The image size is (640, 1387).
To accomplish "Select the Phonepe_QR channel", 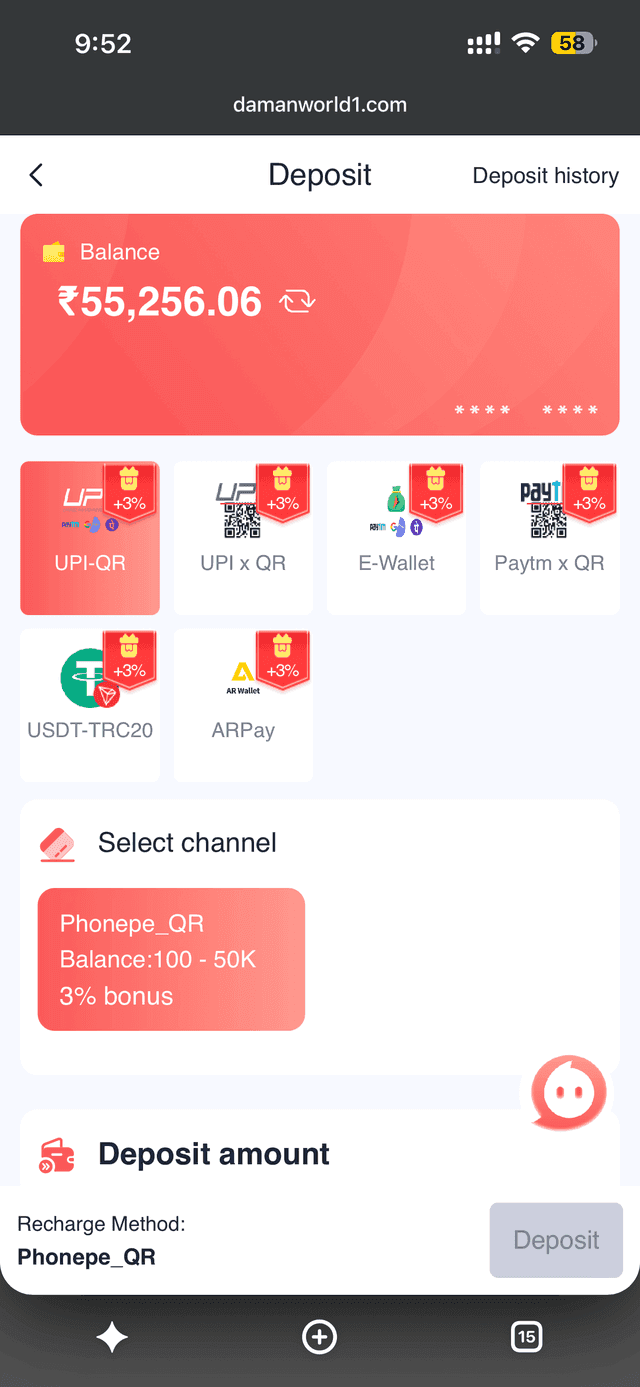I will point(171,959).
